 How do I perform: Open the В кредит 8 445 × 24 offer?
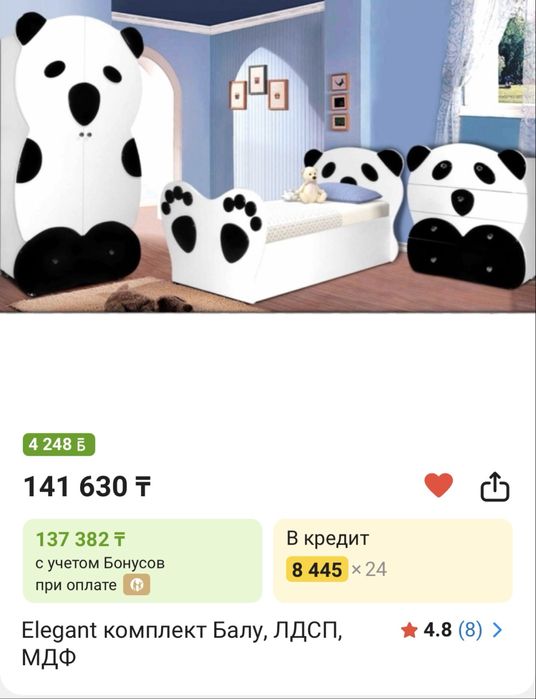click(x=393, y=560)
